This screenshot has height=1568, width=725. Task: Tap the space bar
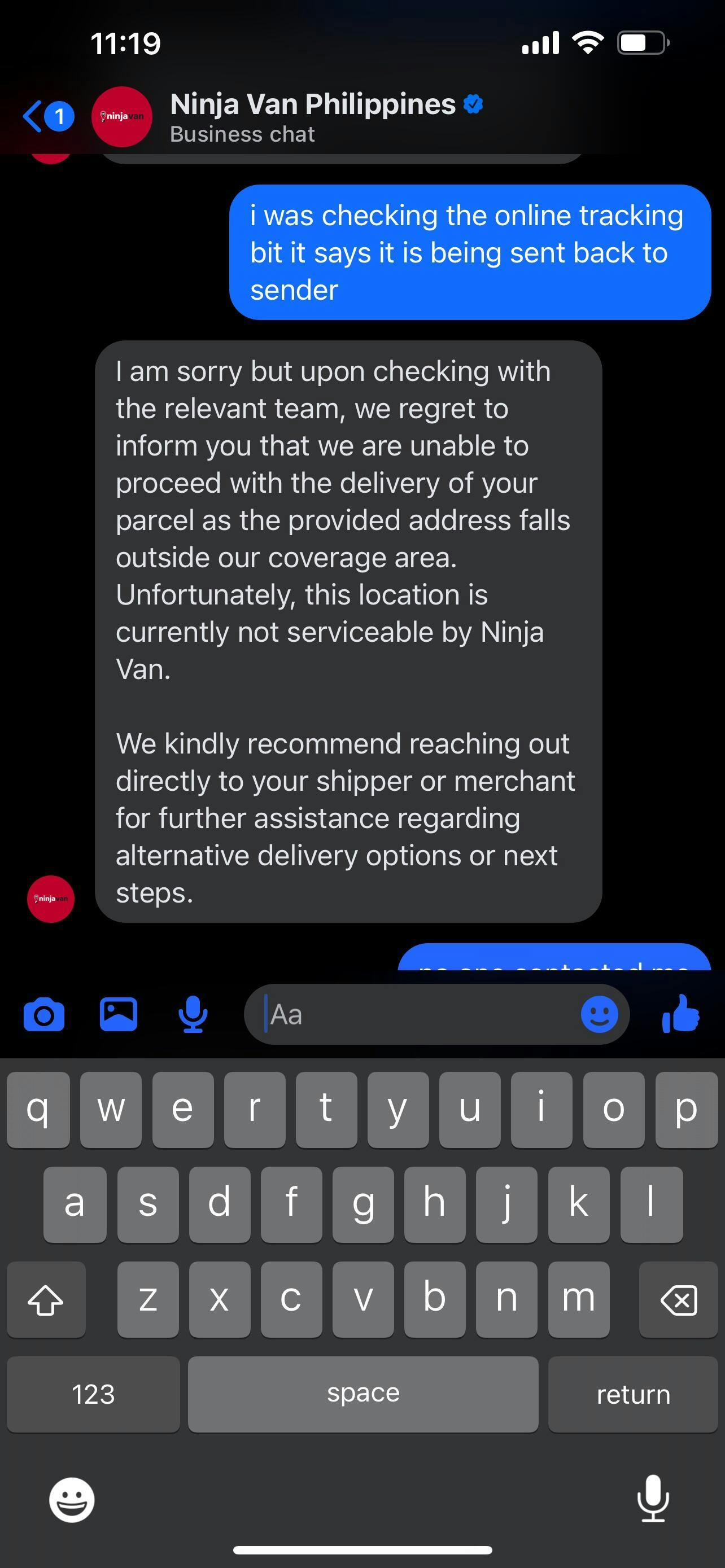363,1394
